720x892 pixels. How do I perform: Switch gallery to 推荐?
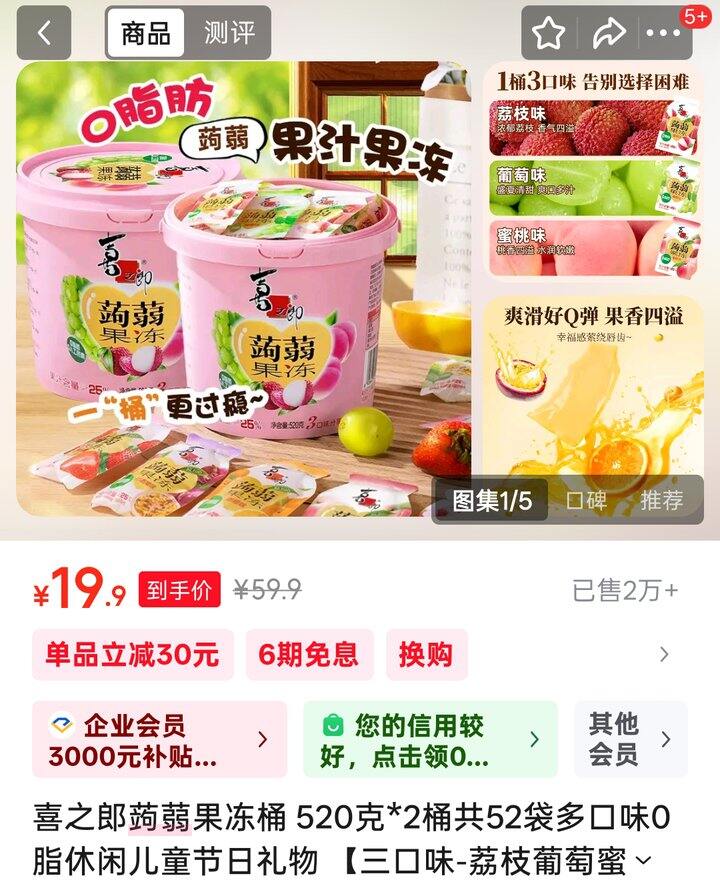(x=662, y=501)
